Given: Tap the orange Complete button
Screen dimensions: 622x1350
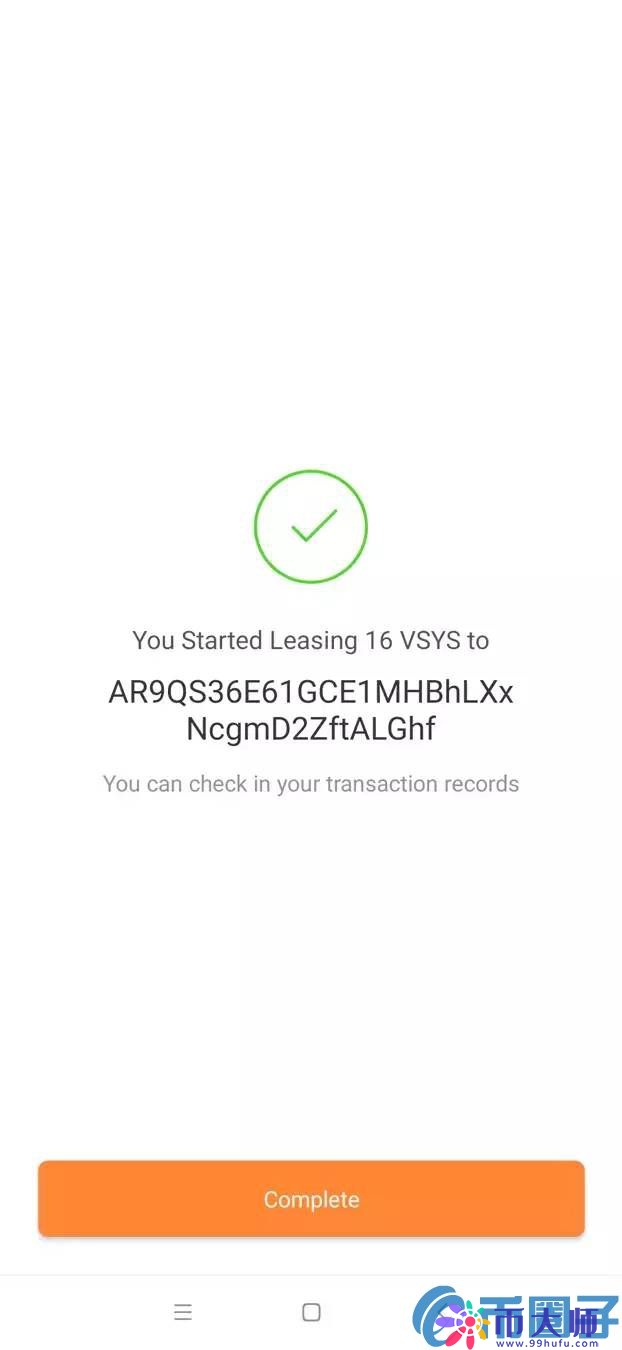Looking at the screenshot, I should [x=311, y=1199].
